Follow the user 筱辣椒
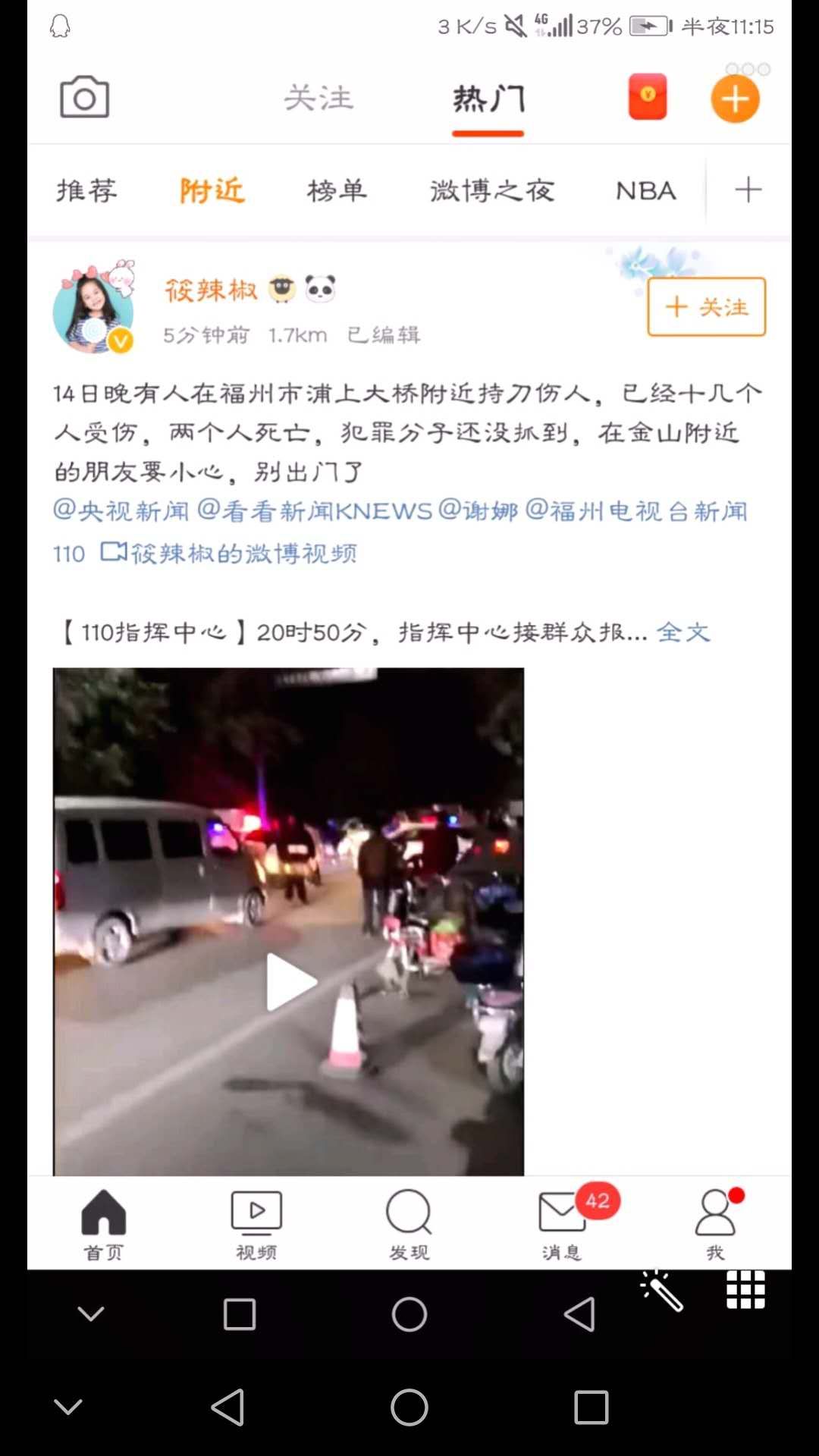This screenshot has width=819, height=1456. [x=707, y=307]
